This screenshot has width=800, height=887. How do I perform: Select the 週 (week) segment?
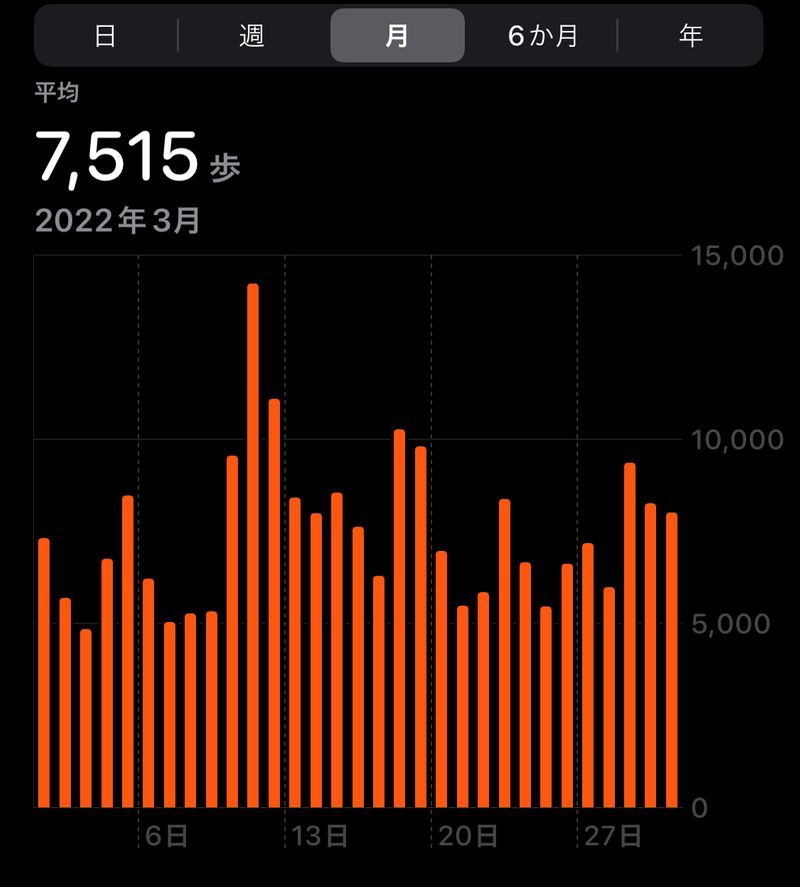[x=252, y=36]
